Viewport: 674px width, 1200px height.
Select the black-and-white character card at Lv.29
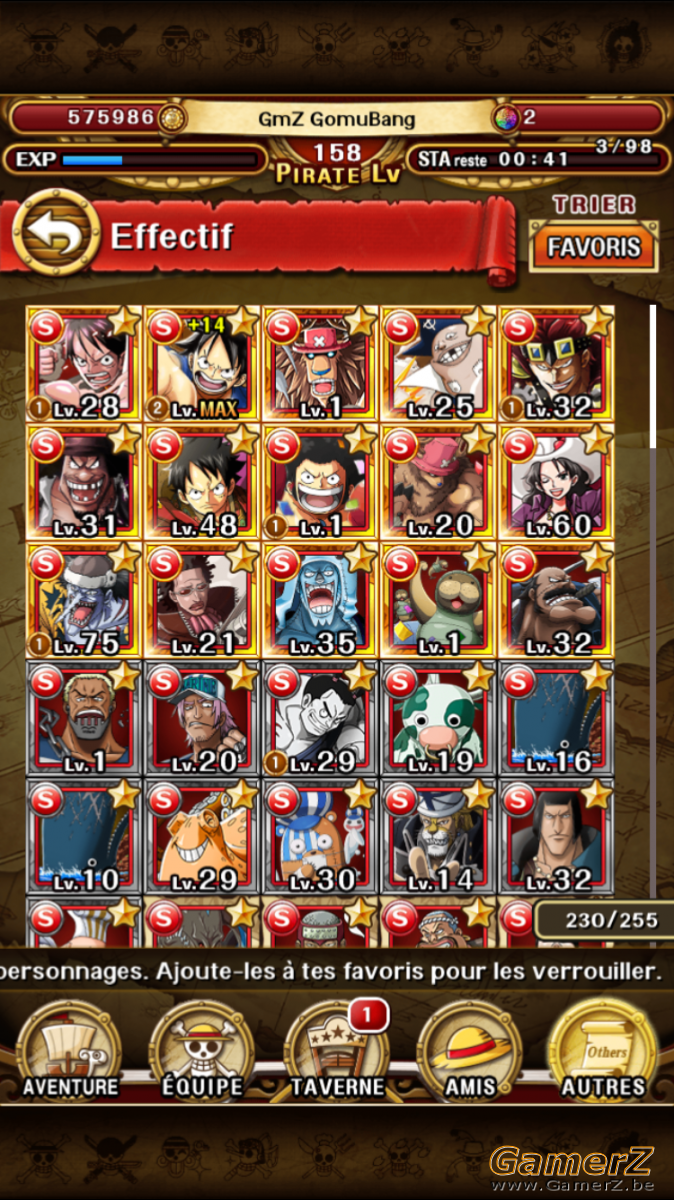(320, 718)
